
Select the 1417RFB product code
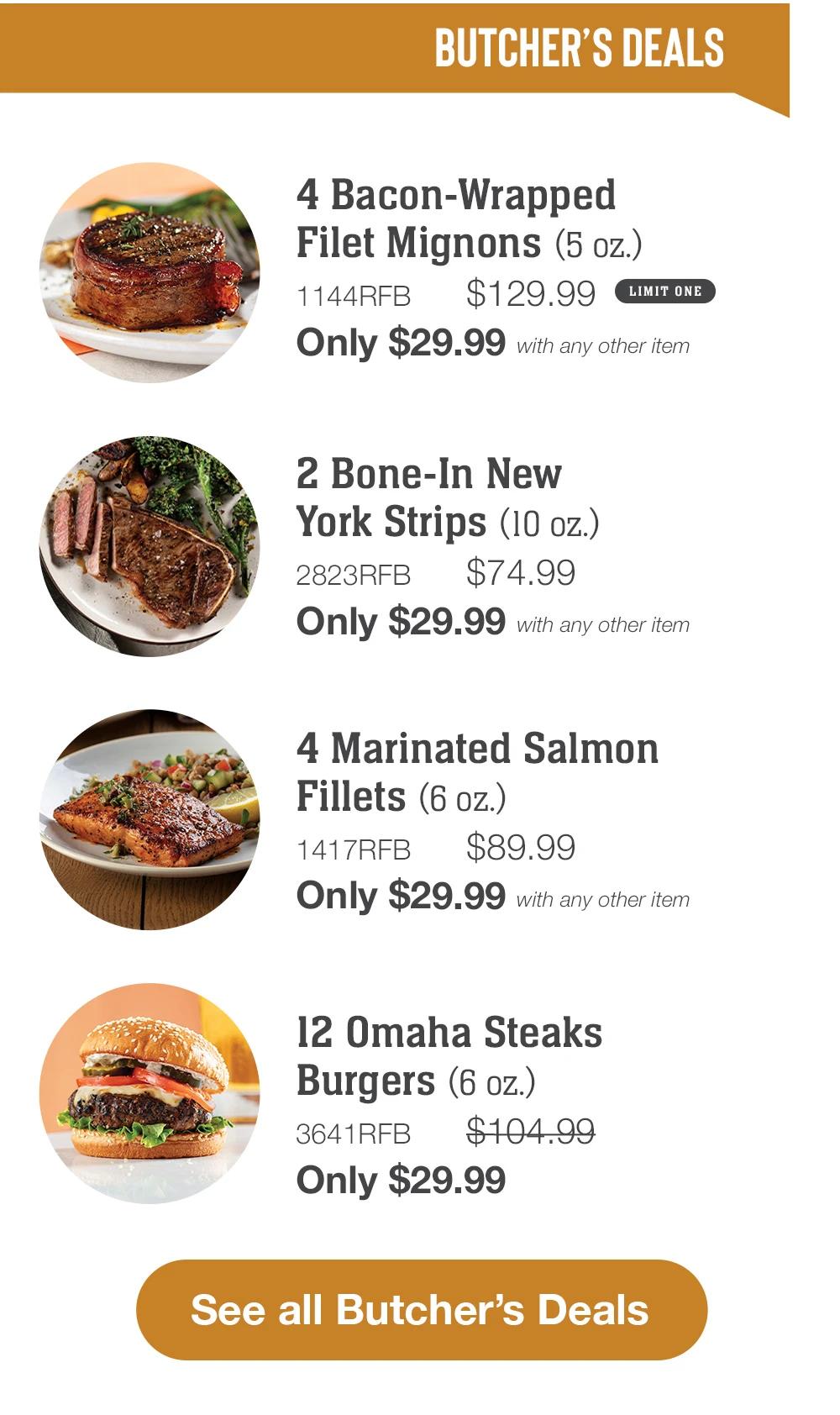354,849
